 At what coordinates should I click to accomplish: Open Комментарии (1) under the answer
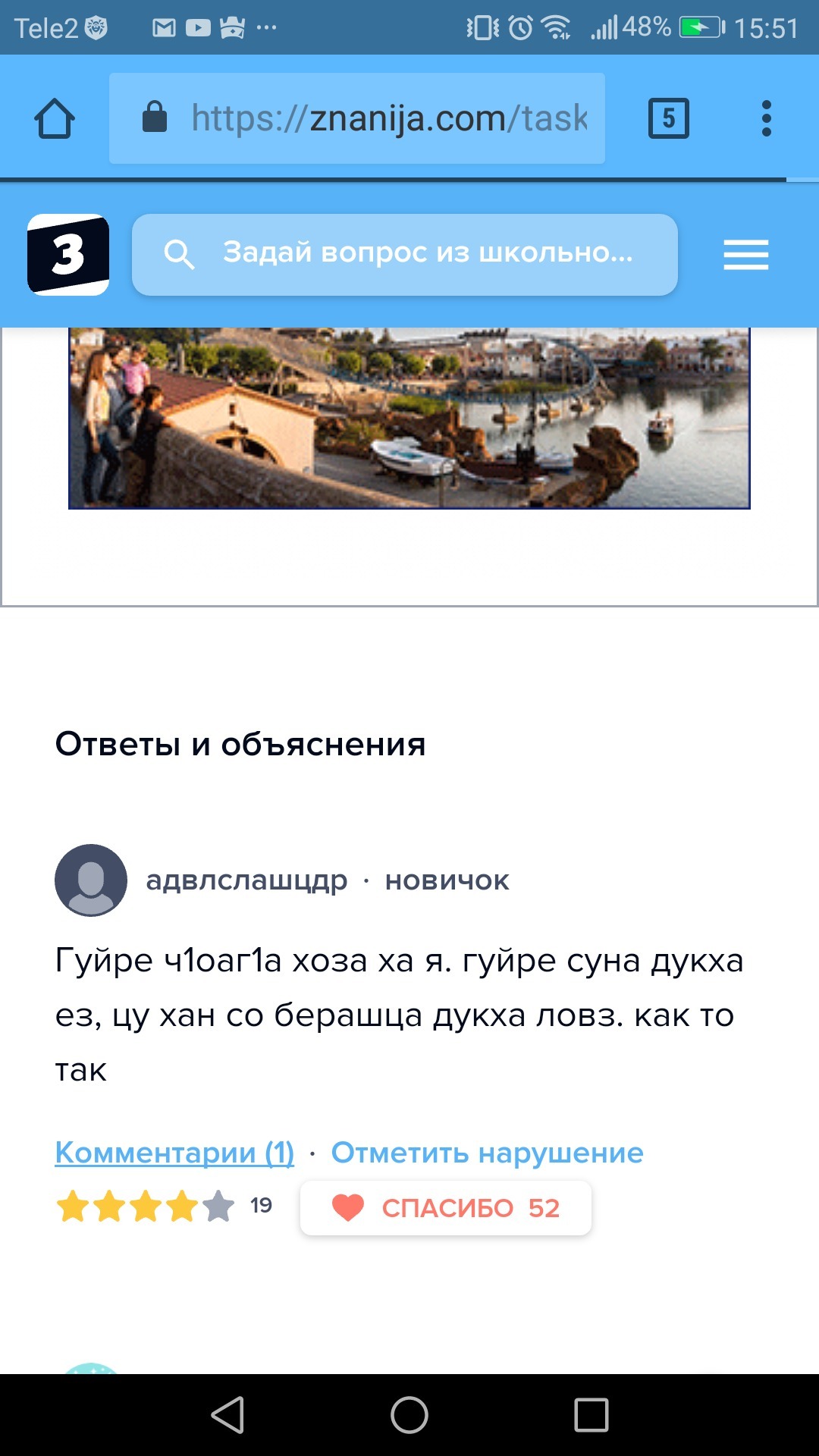click(x=174, y=1153)
